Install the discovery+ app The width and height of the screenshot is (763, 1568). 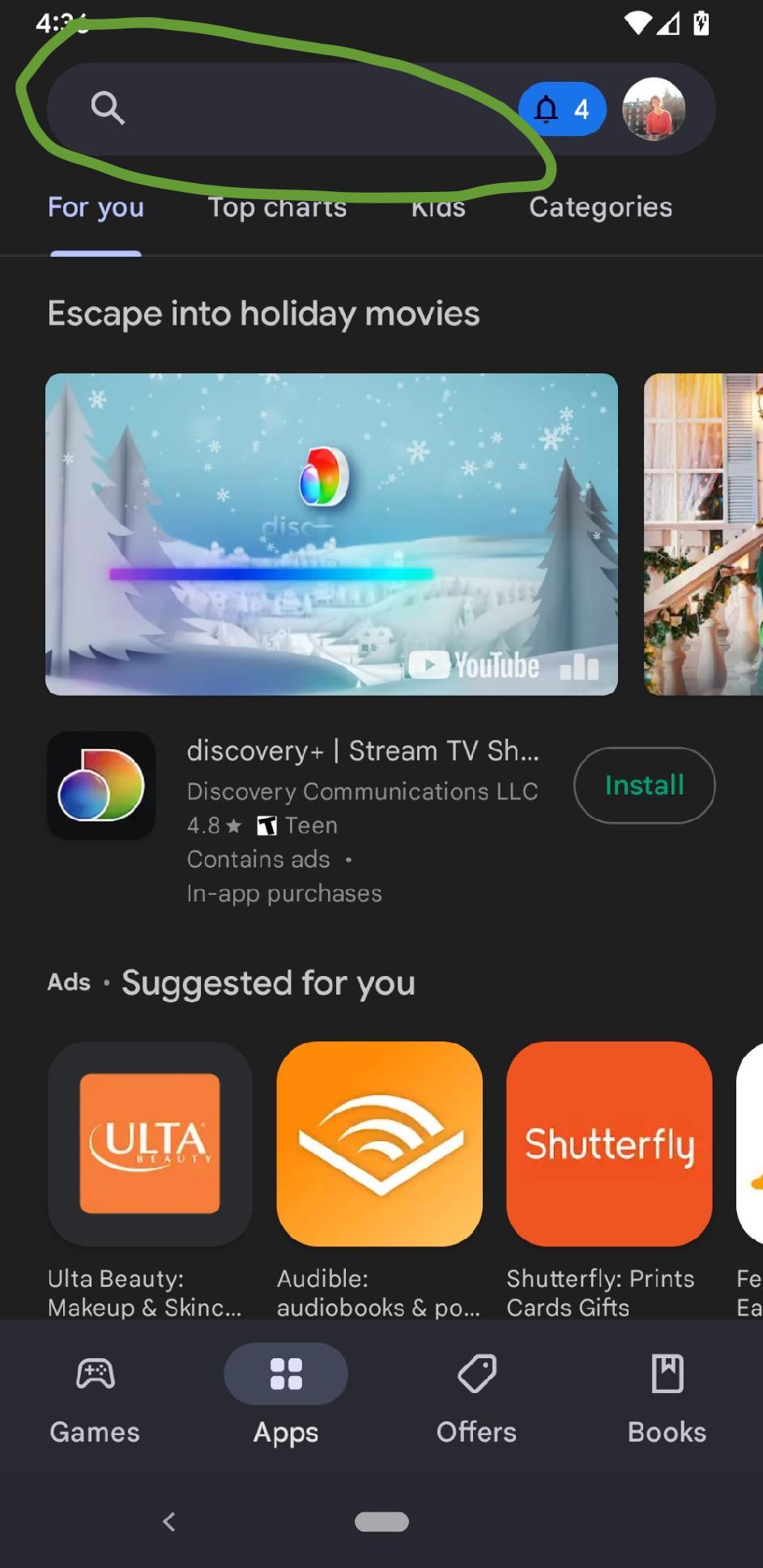(x=644, y=785)
